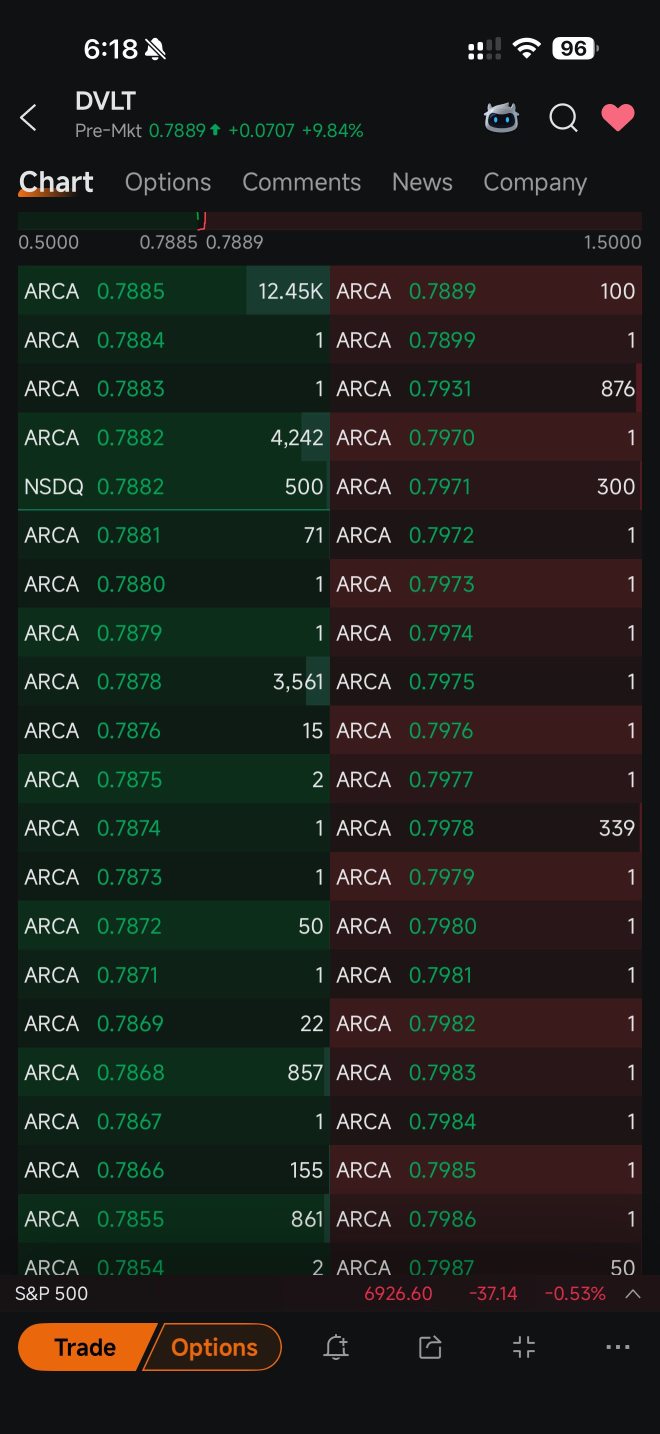Open search for stocks
Screen dimensions: 660x1434
(x=564, y=118)
